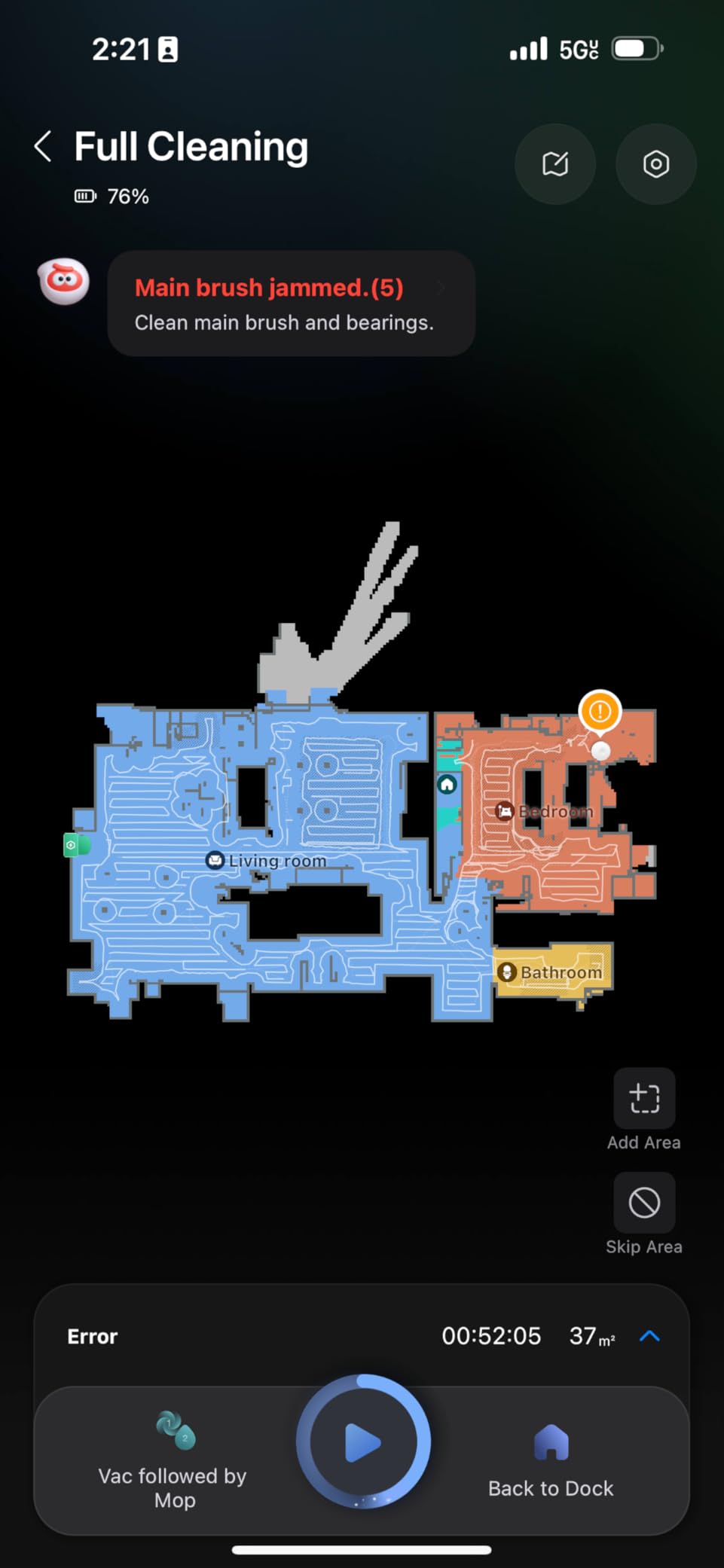Change the Vac followed by Mop mode
724x1568 pixels.
click(x=174, y=1460)
